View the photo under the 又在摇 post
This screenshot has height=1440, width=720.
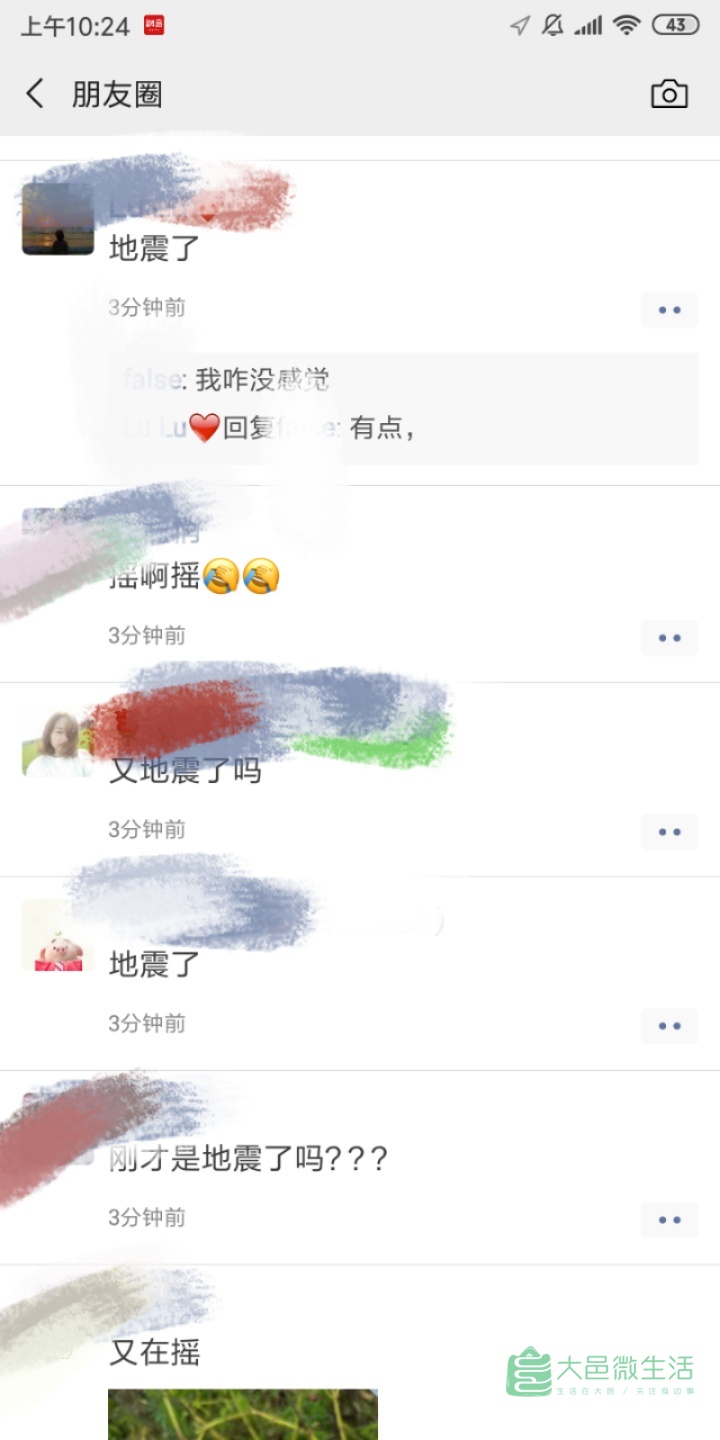point(242,1413)
